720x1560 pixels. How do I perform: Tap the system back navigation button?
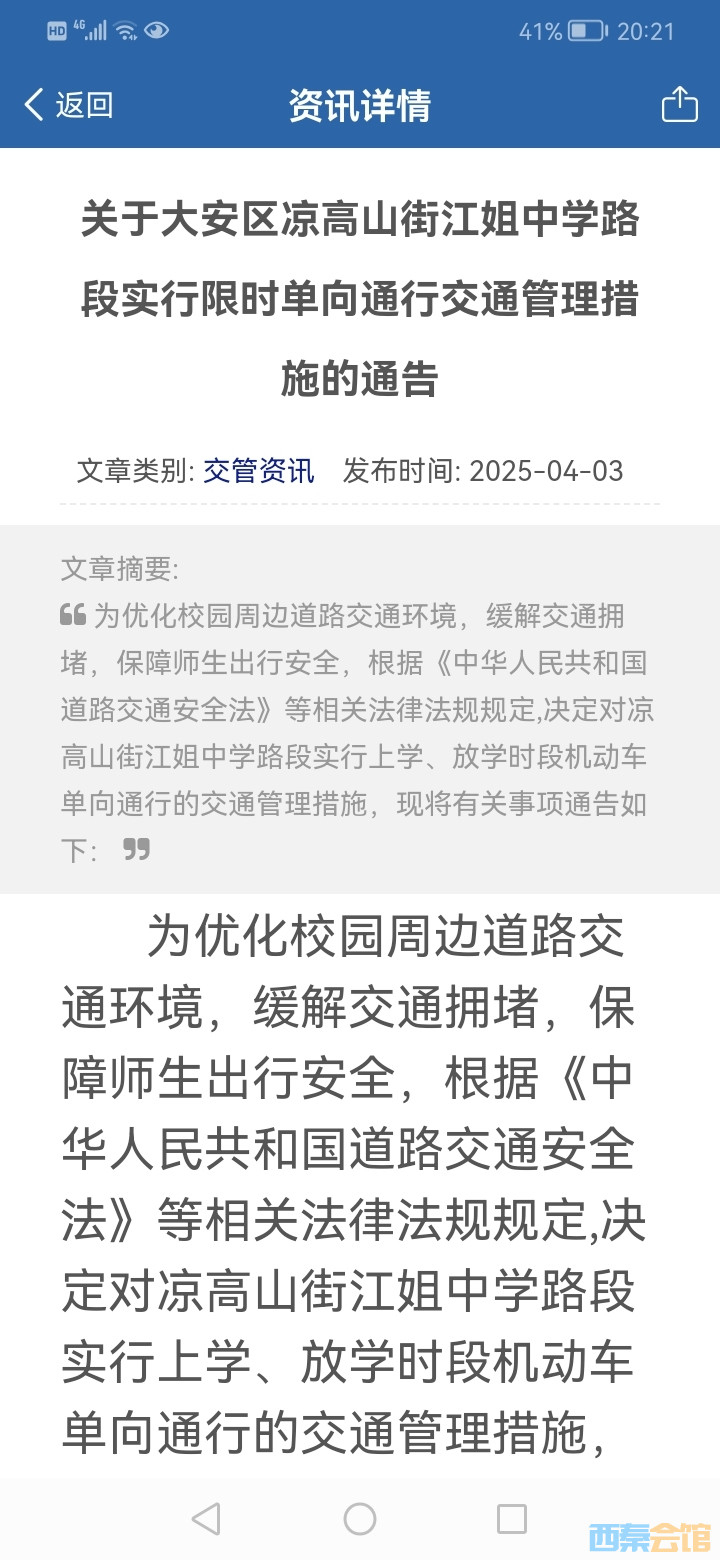tap(206, 1519)
